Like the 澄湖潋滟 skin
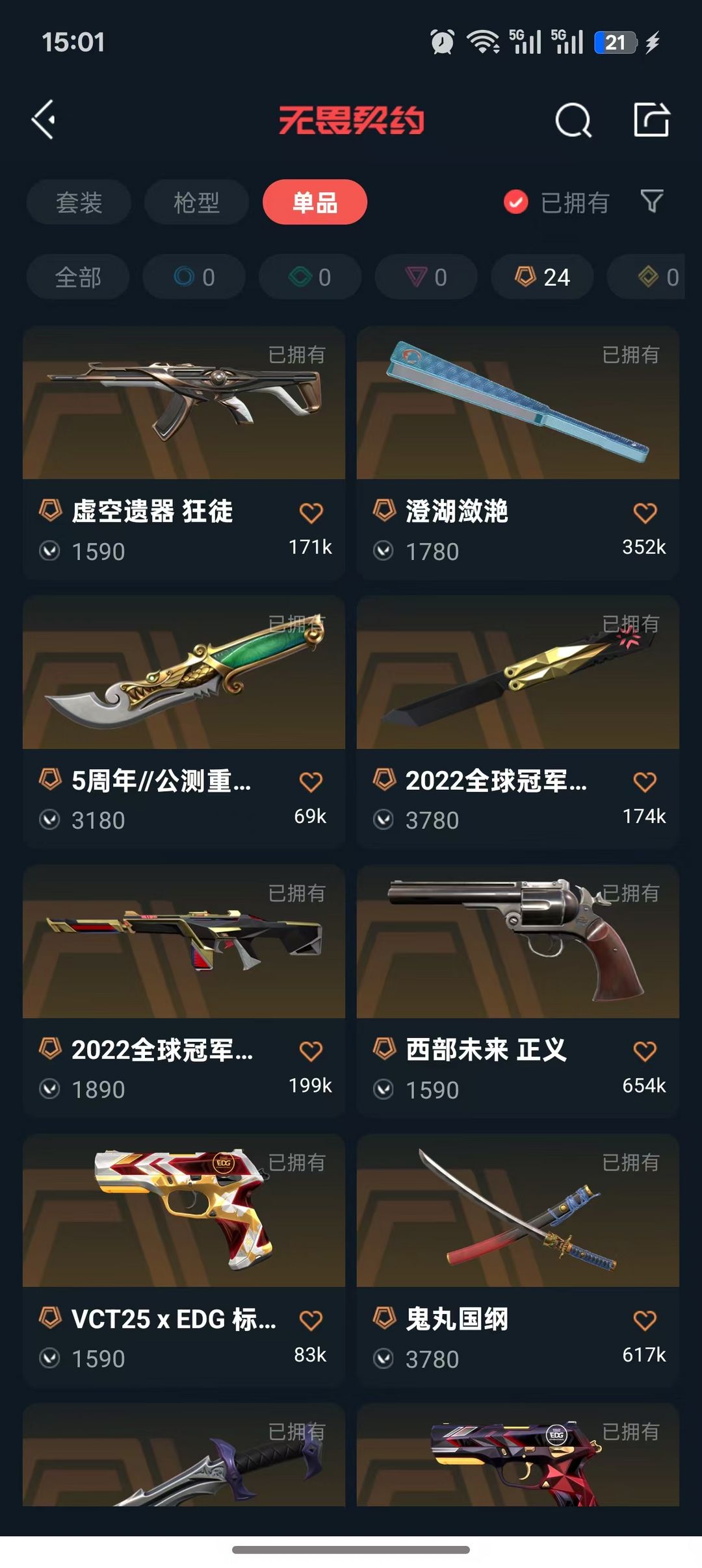Image resolution: width=702 pixels, height=1568 pixels. click(x=645, y=513)
